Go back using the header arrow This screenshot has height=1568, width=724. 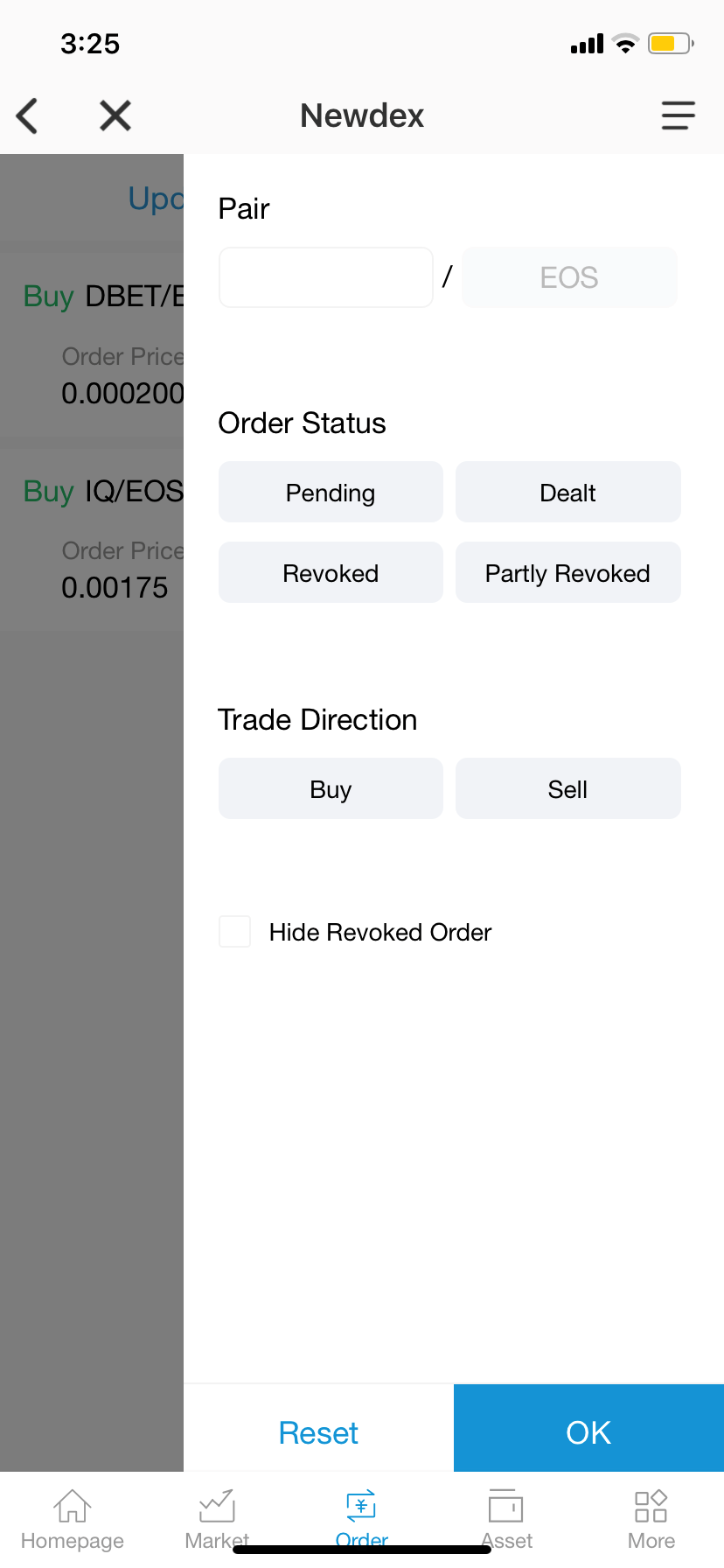28,115
